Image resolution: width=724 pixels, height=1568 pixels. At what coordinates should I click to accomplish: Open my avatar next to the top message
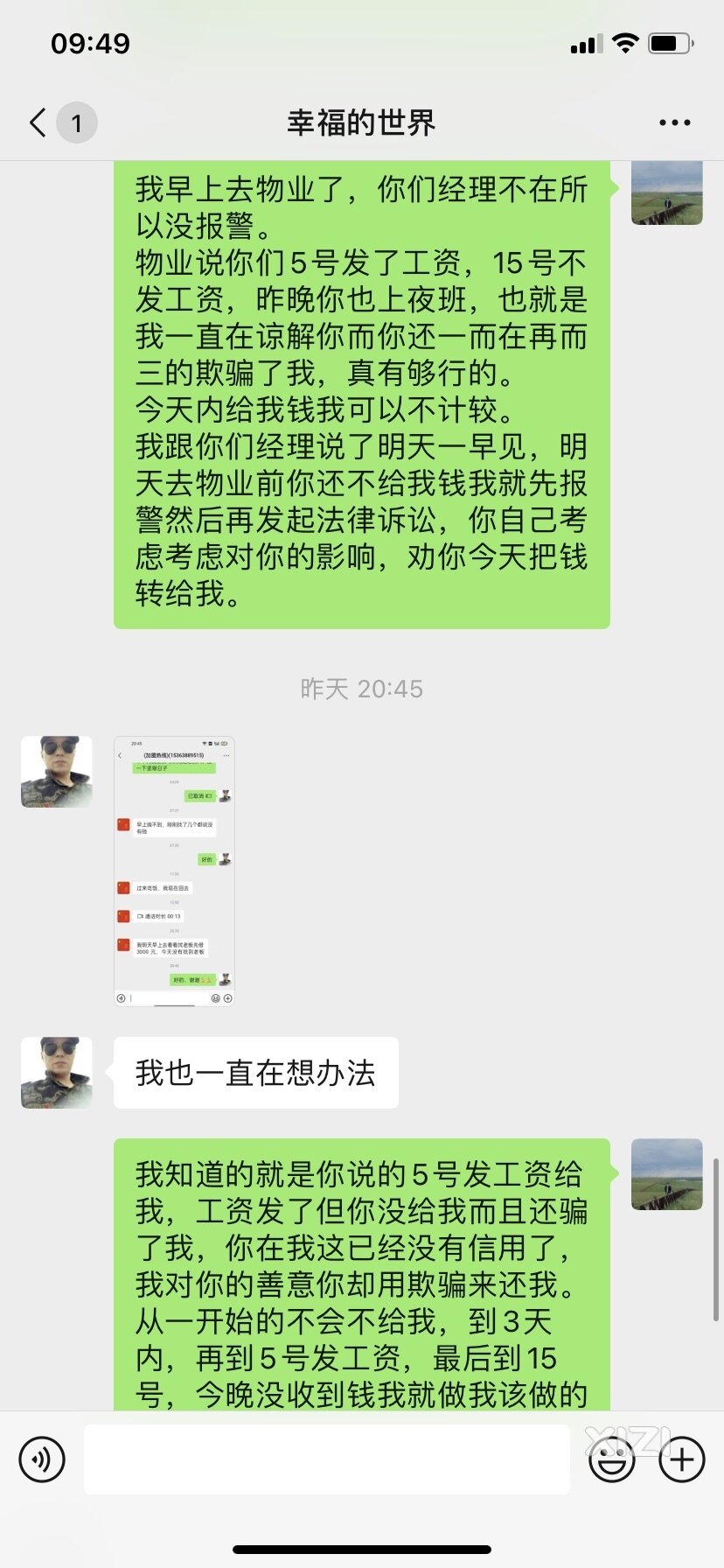[666, 192]
